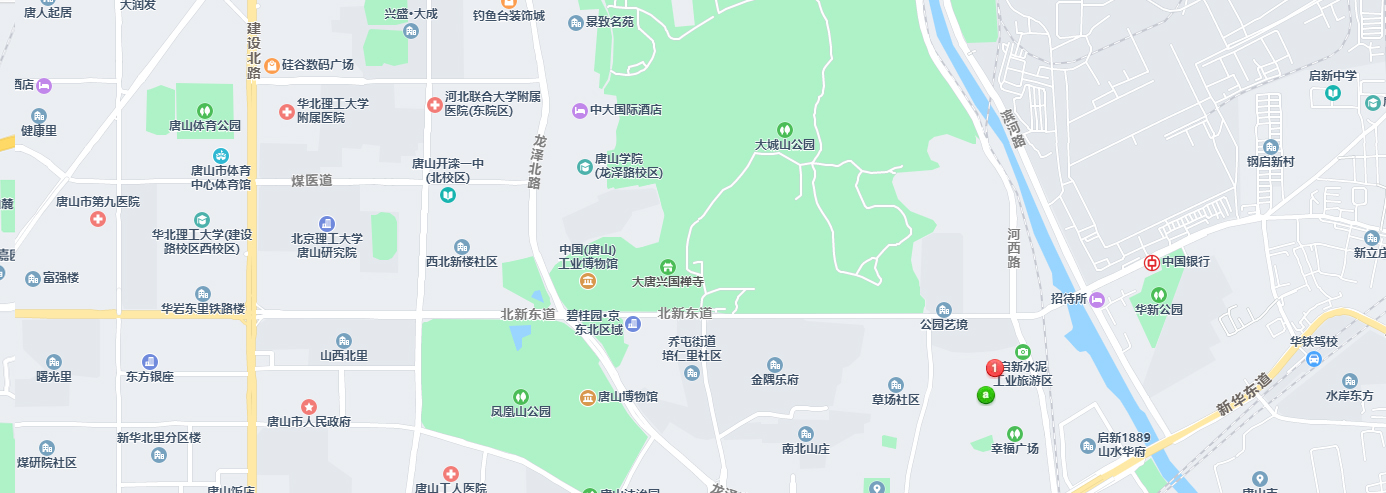Select 唐山博物馆 map point

tap(587, 398)
